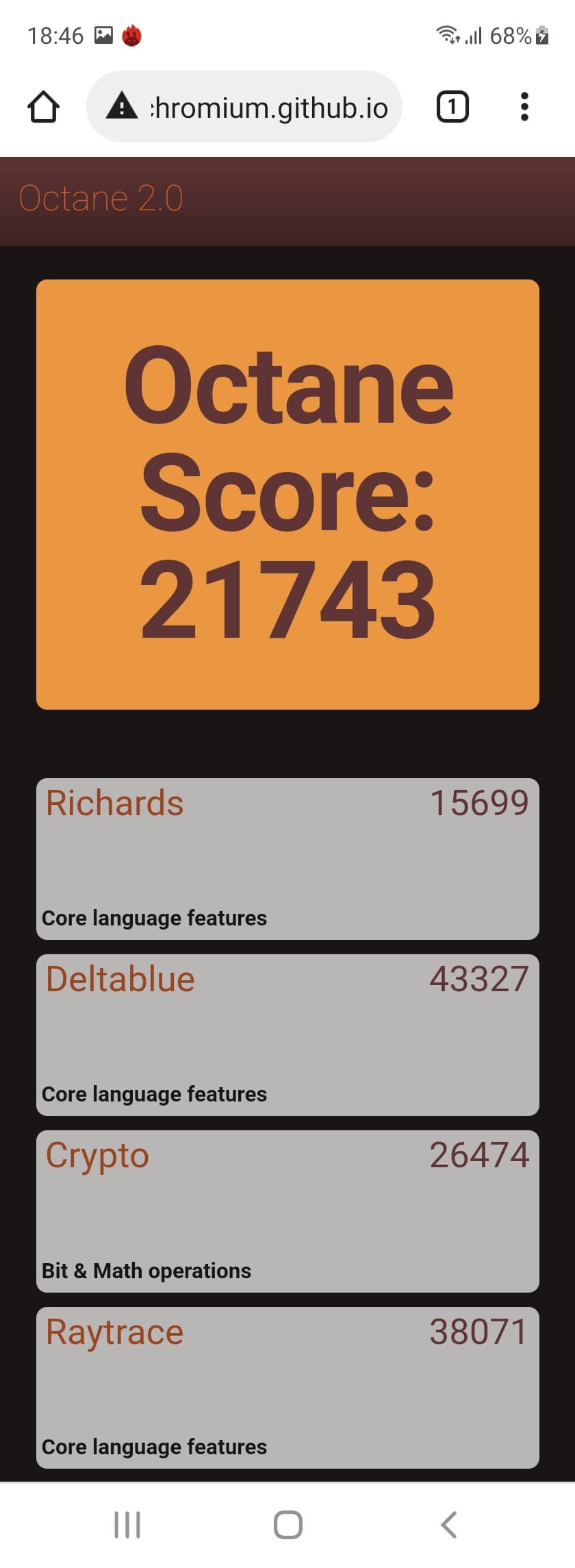Open the tab switcher showing 1 tab

click(452, 107)
